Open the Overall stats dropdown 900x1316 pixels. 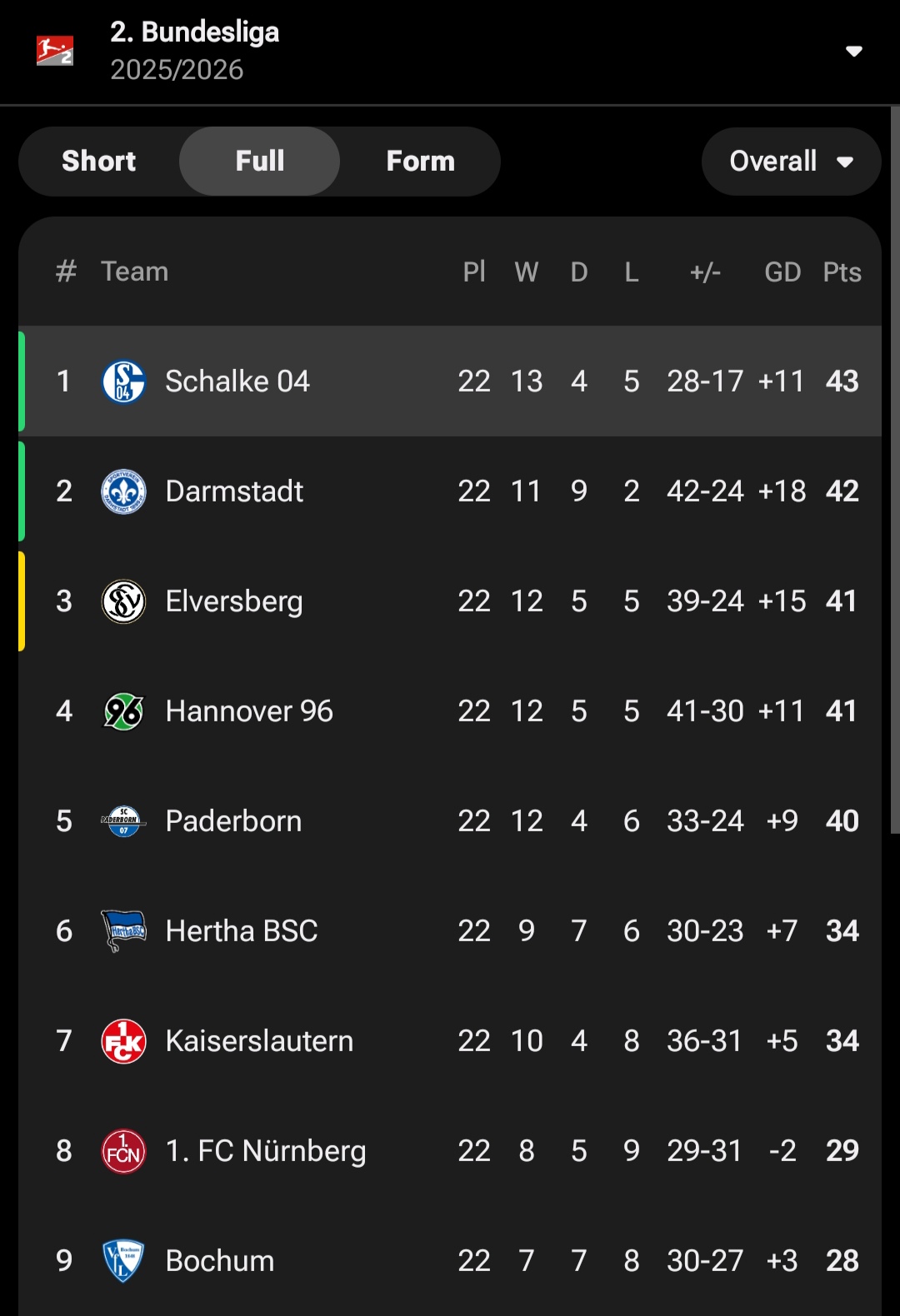(x=790, y=161)
